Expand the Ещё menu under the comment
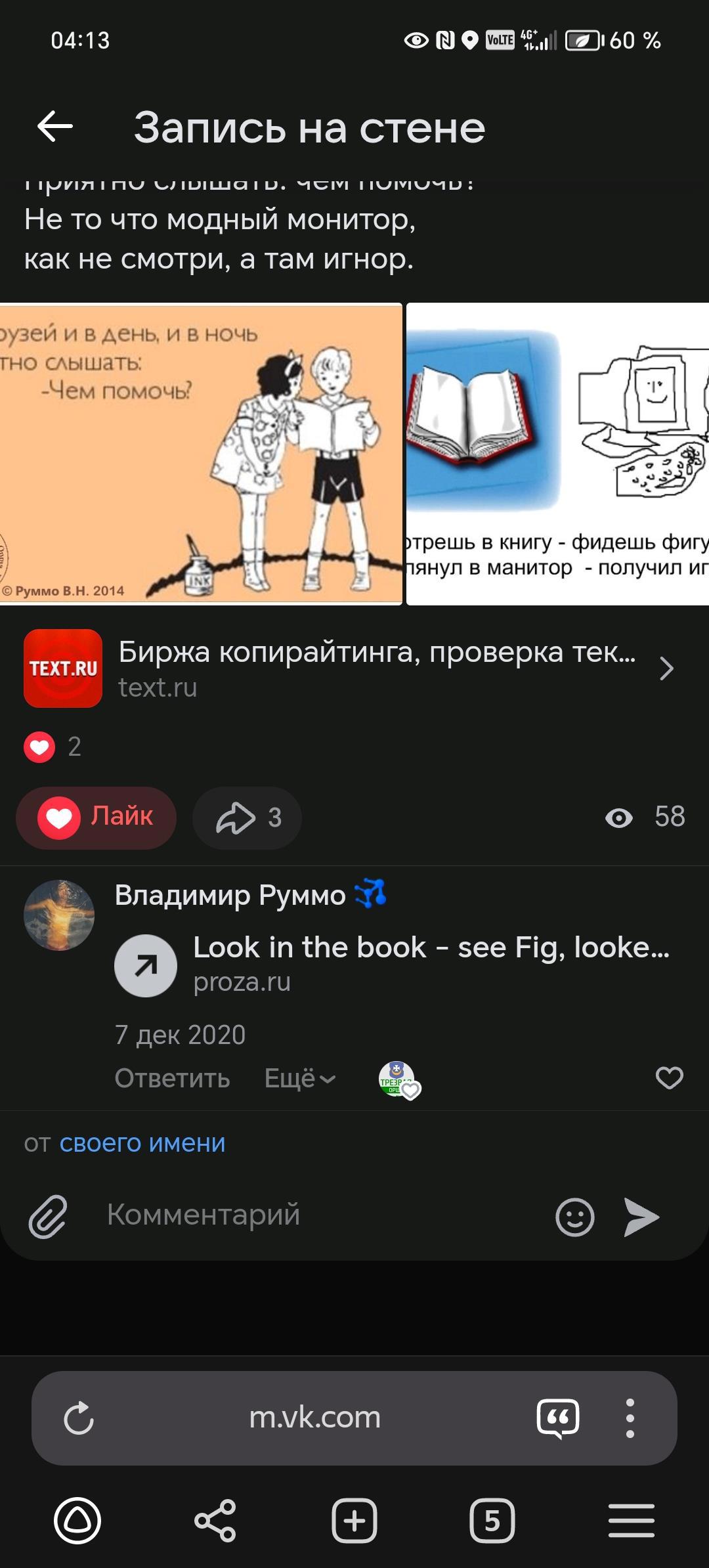 [299, 1078]
